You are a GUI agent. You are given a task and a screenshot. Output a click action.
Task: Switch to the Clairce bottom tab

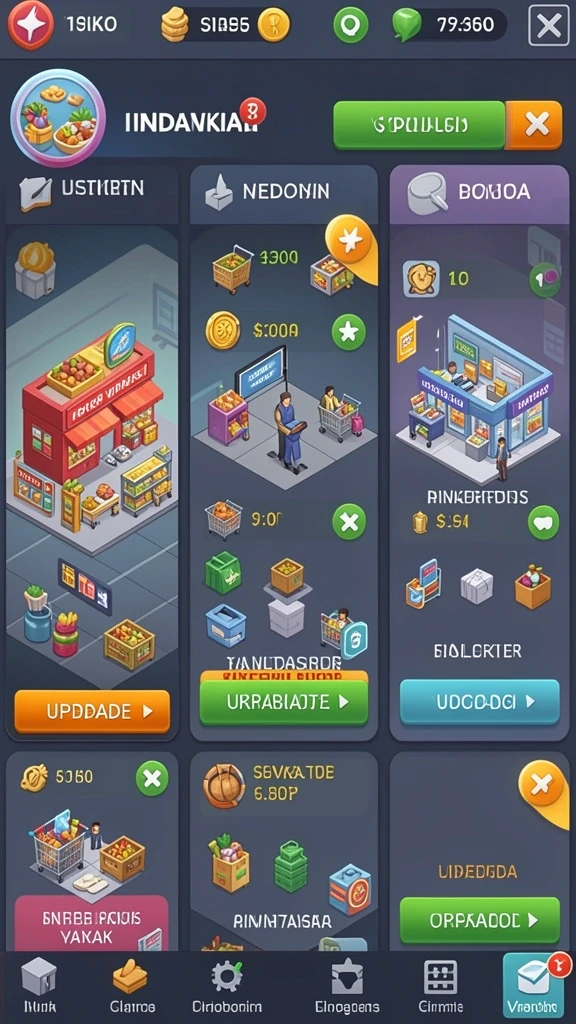point(132,986)
